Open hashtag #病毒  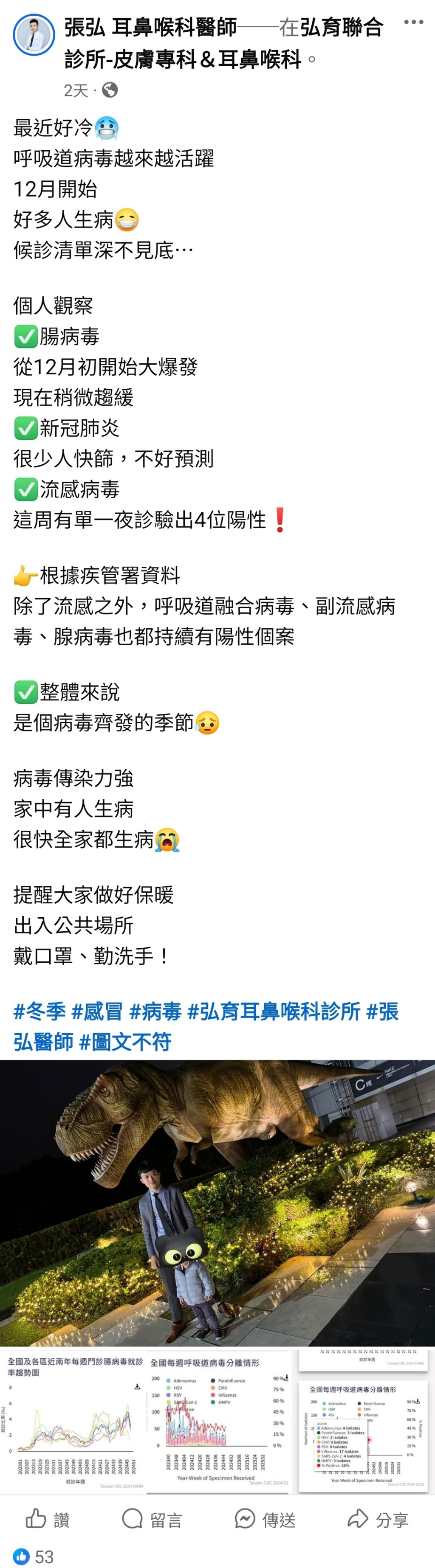155,1011
